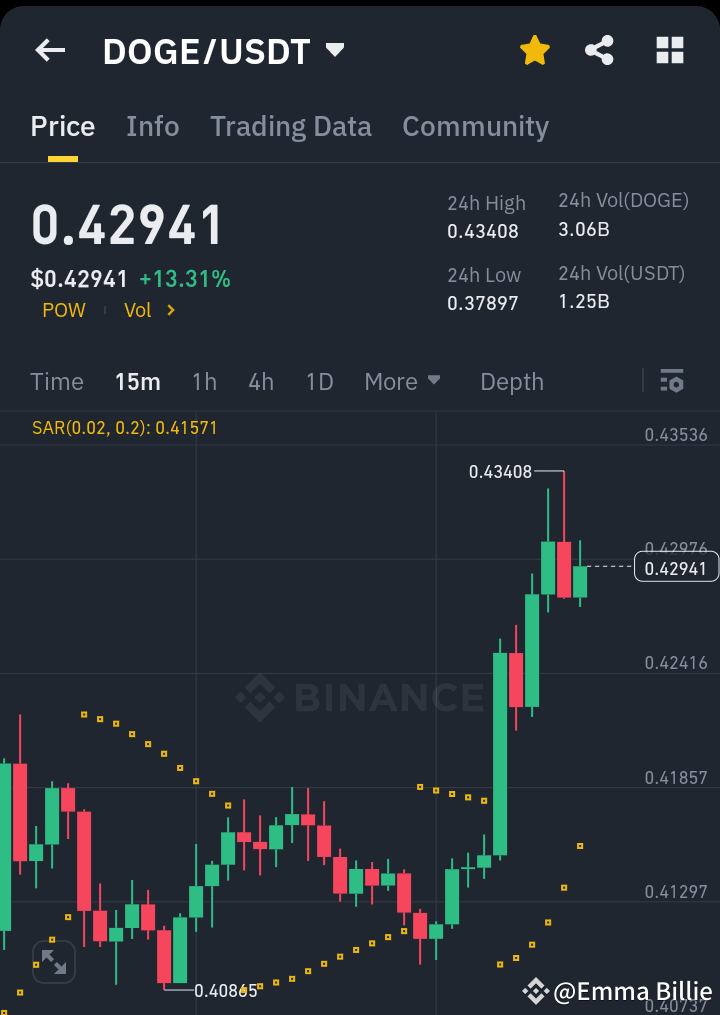Image resolution: width=720 pixels, height=1015 pixels.
Task: Click the current price label 0.42941
Action: pos(676,566)
